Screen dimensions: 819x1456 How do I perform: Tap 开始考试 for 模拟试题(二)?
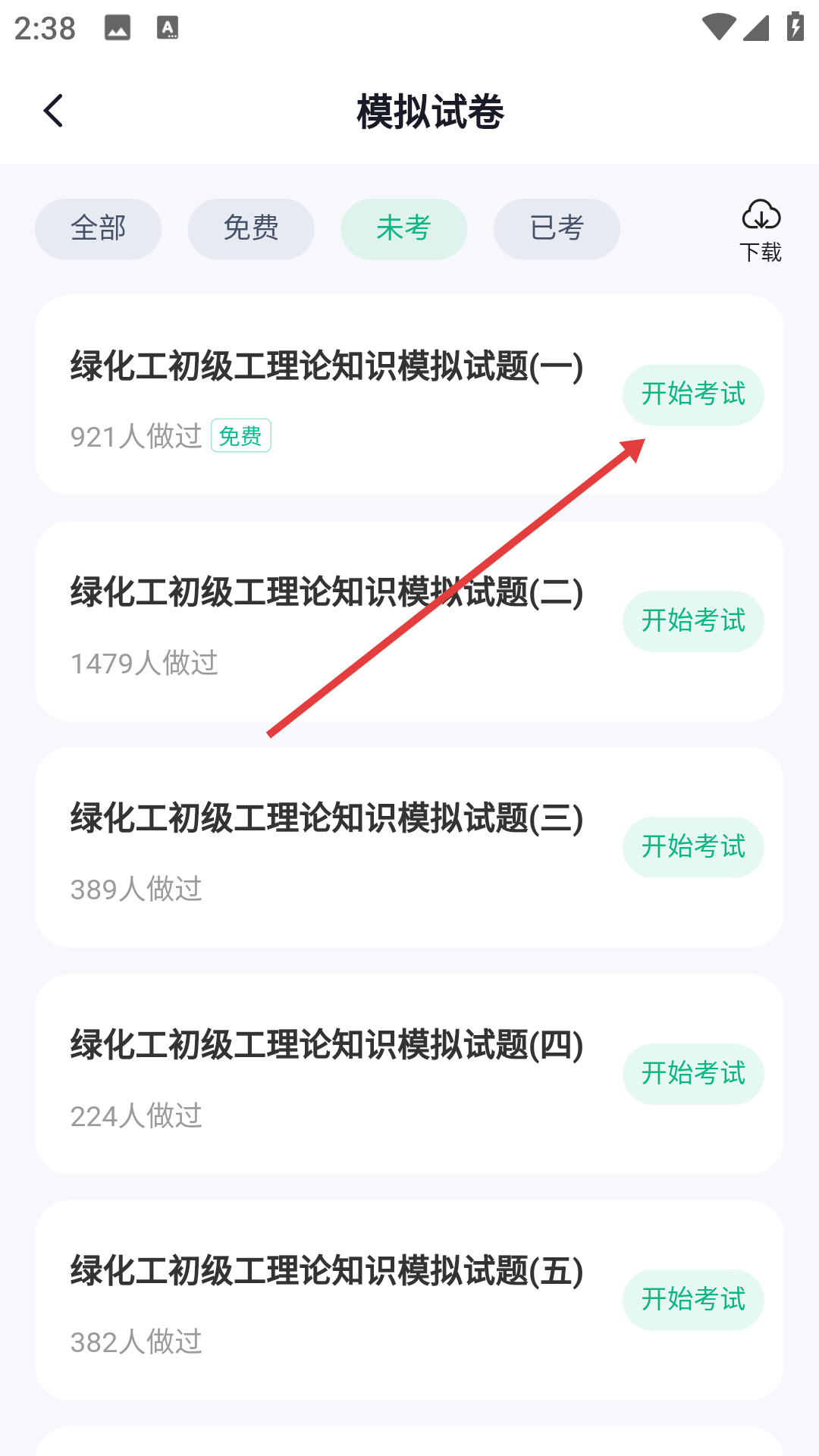pyautogui.click(x=692, y=621)
